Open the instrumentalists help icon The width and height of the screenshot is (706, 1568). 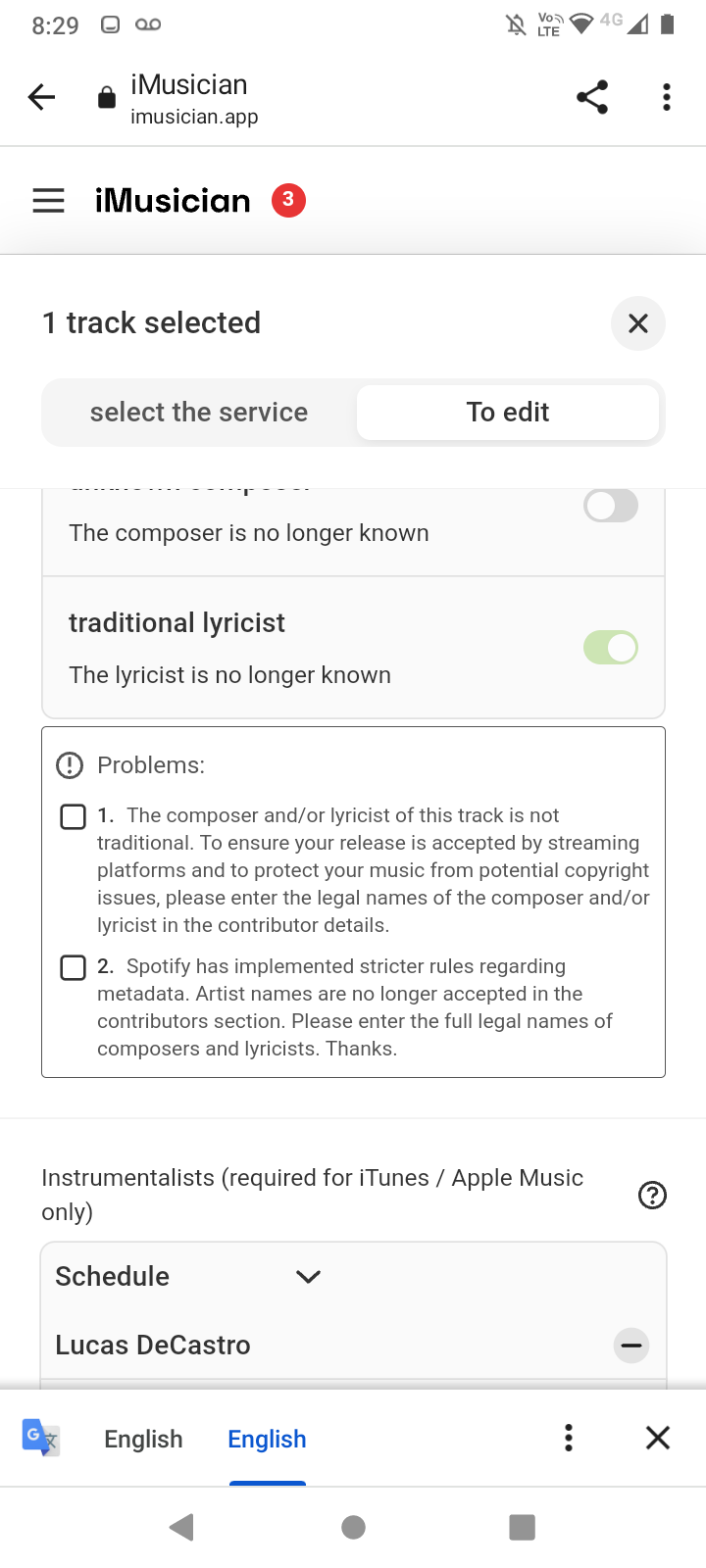pyautogui.click(x=652, y=1195)
